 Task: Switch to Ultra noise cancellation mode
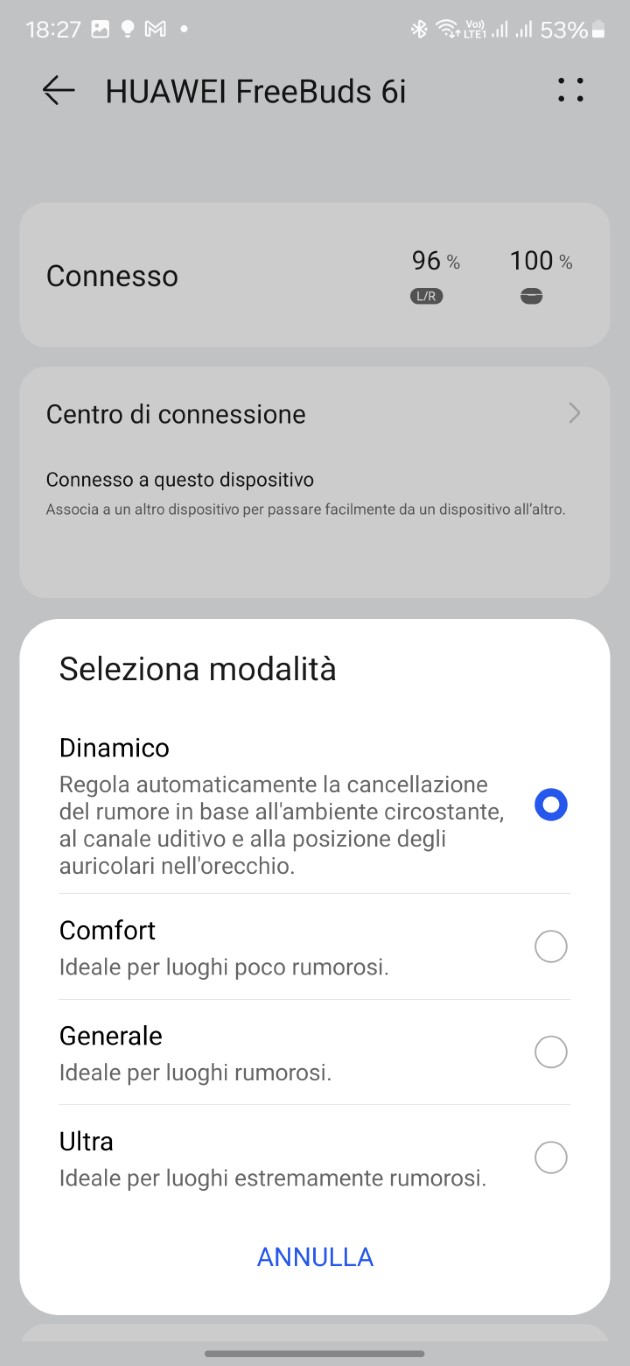point(314,1158)
